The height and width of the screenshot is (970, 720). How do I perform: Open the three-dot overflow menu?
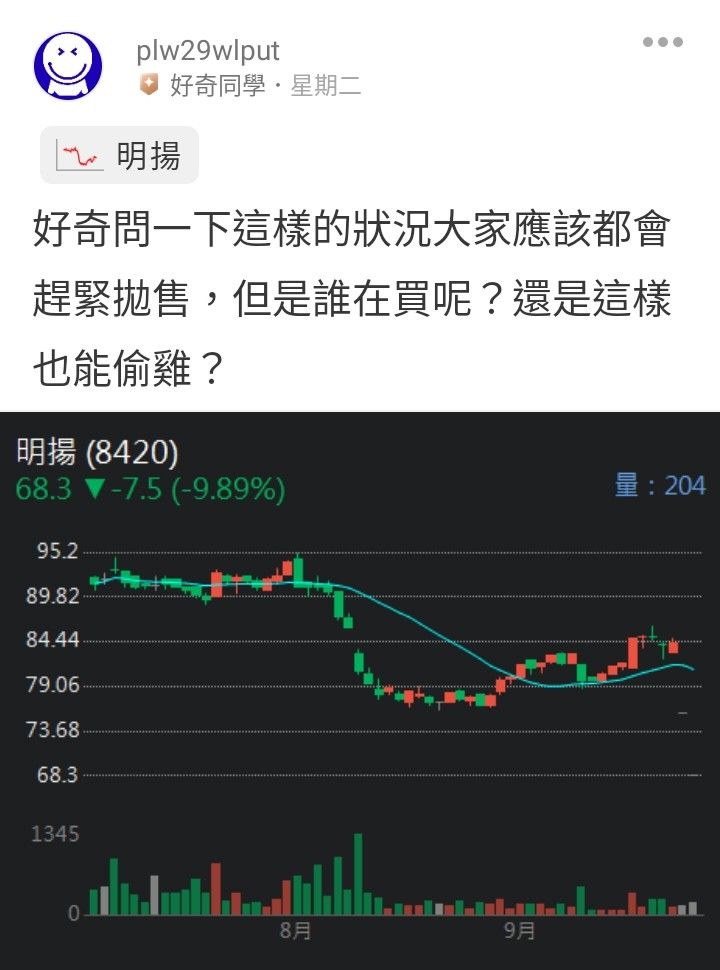click(663, 42)
